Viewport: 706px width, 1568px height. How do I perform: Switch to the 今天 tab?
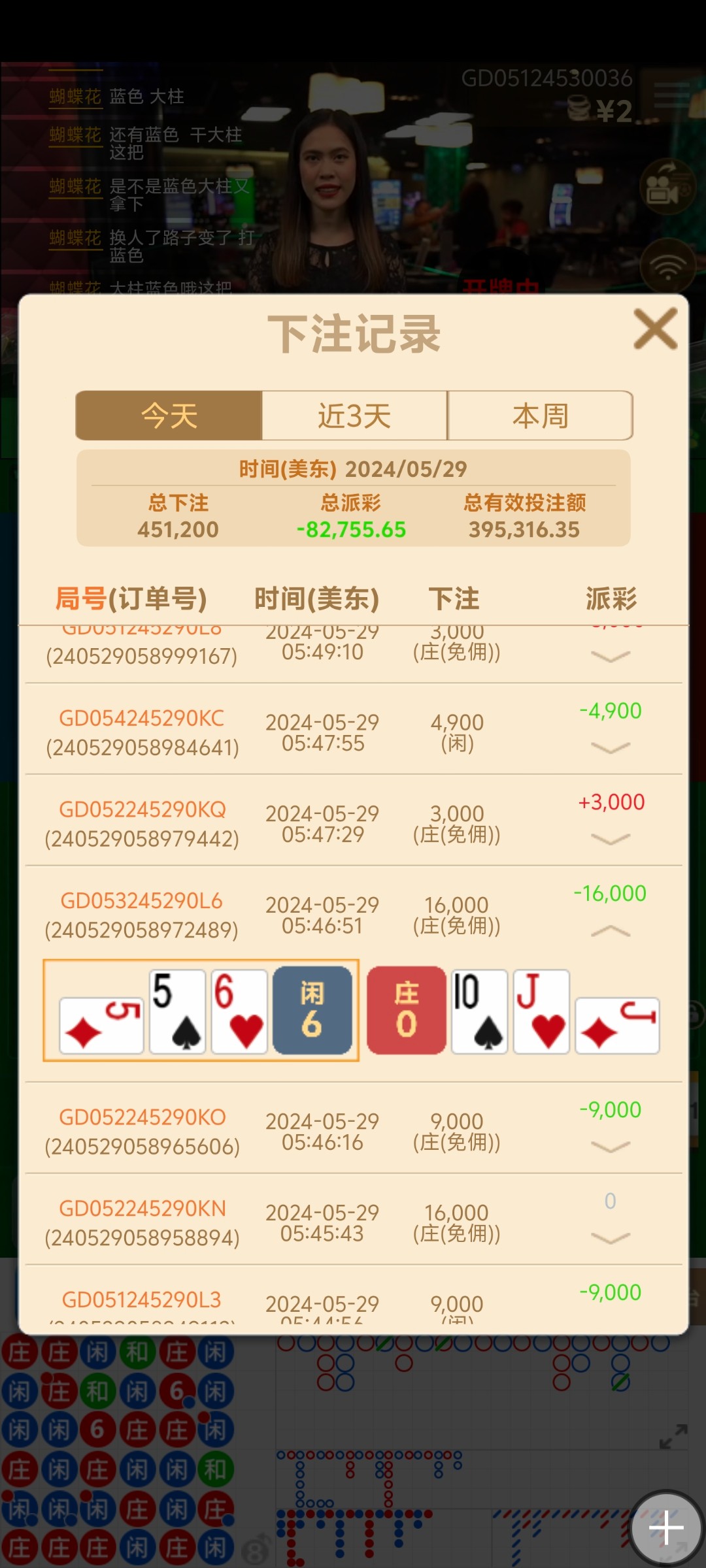(x=169, y=416)
